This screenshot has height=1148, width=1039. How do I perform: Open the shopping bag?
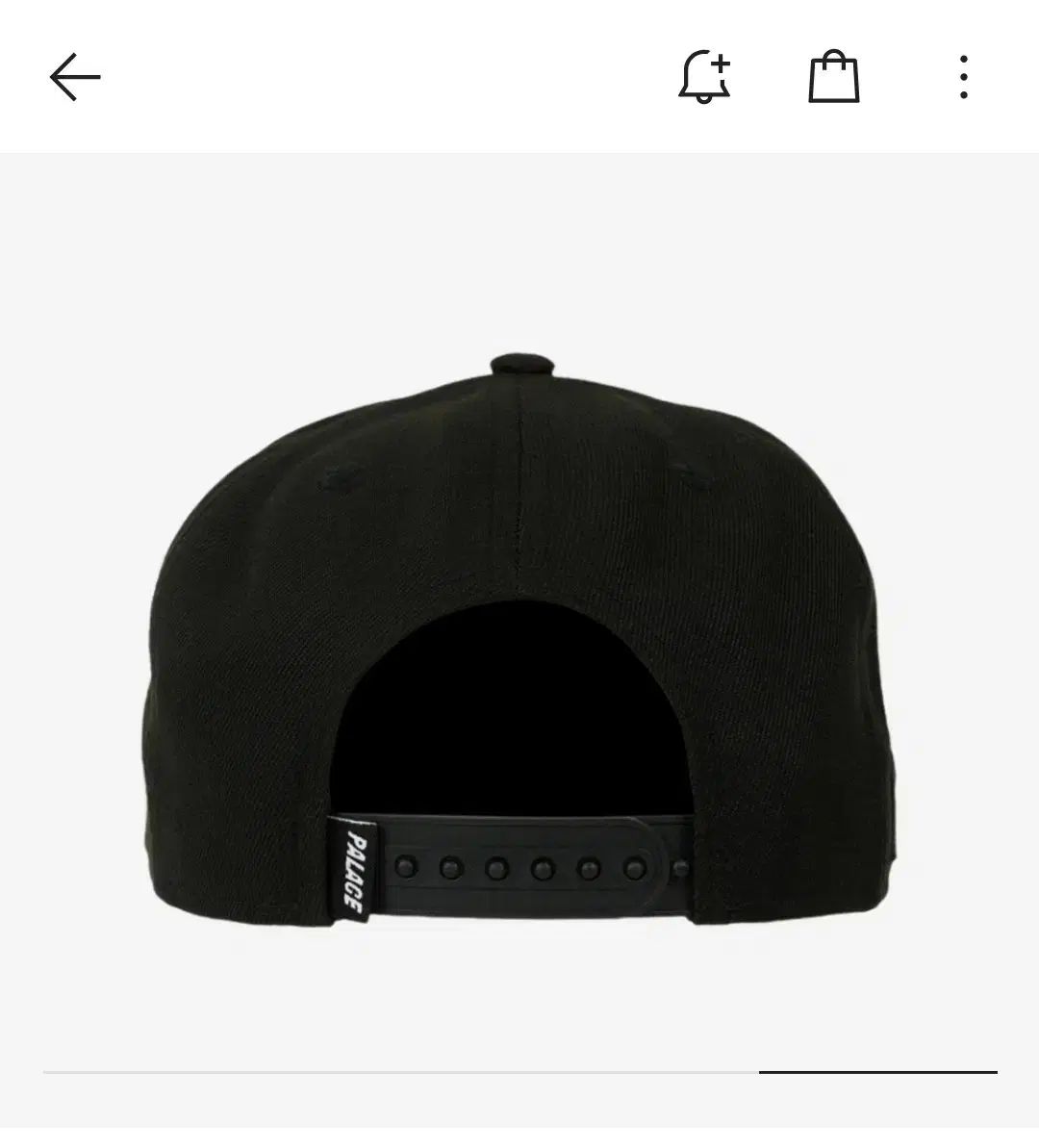(833, 77)
